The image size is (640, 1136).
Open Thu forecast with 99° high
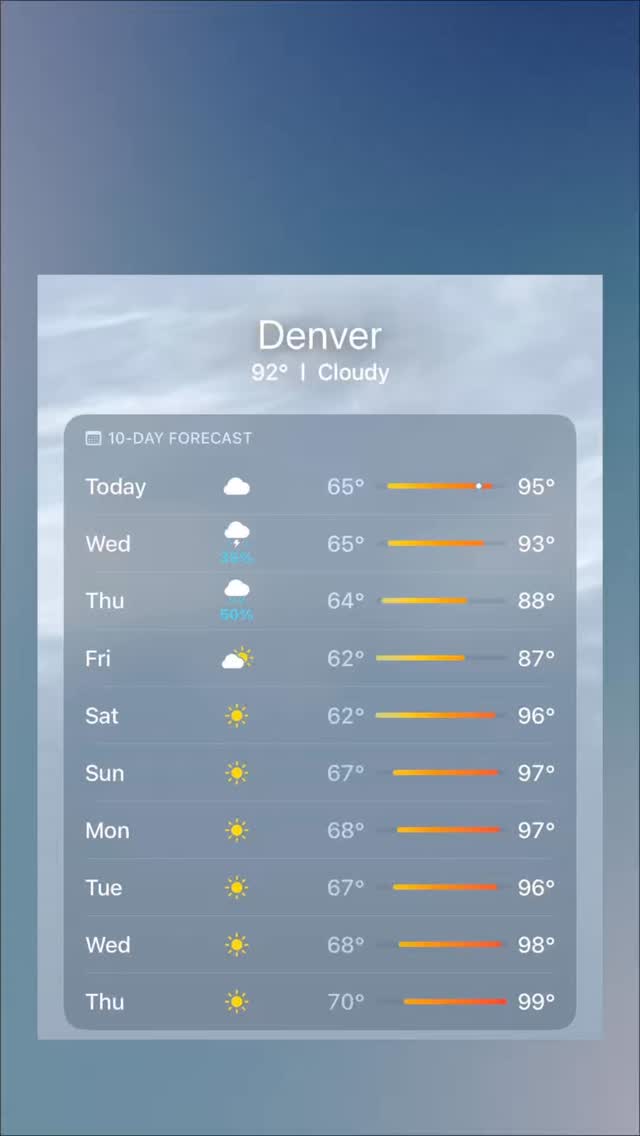(320, 1001)
